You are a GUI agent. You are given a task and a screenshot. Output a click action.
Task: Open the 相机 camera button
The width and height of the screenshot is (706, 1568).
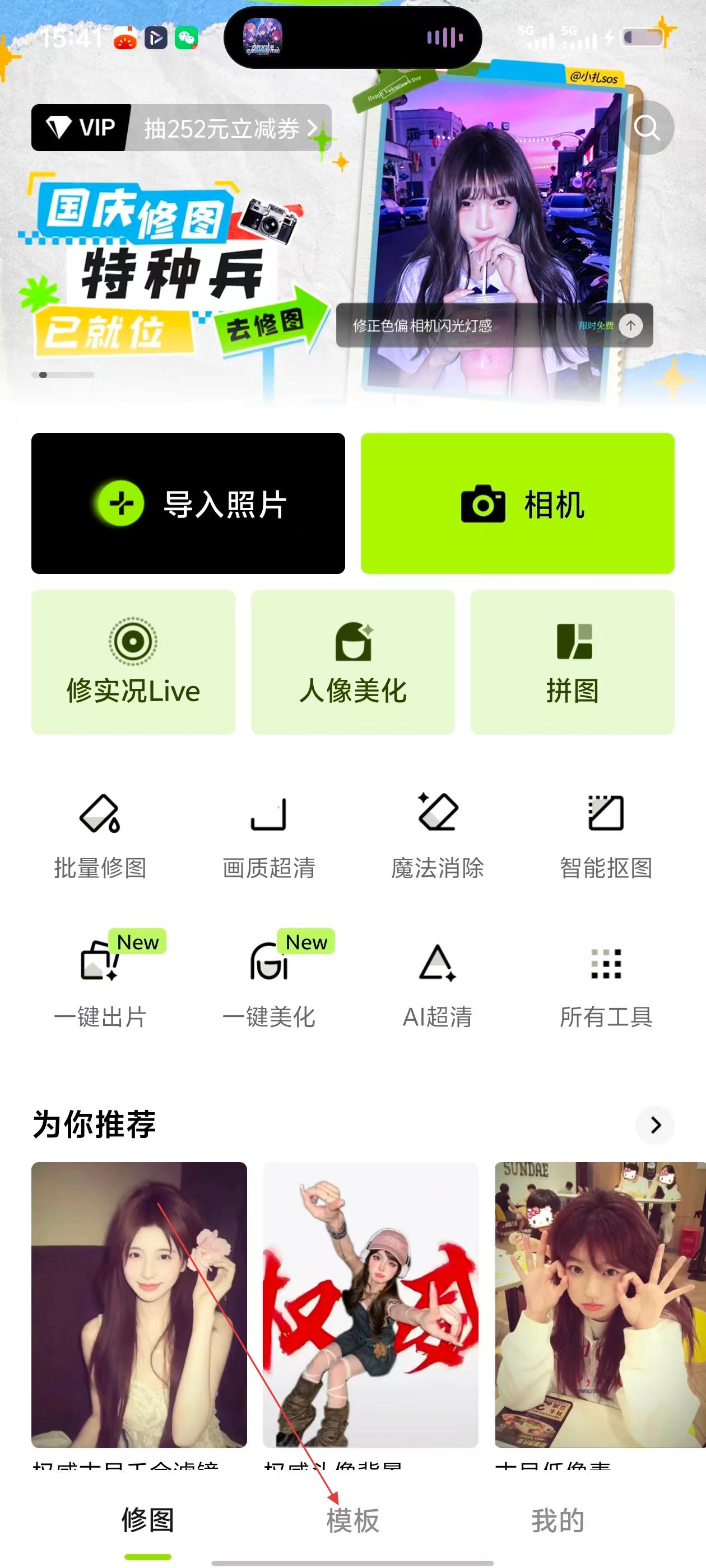coord(517,503)
